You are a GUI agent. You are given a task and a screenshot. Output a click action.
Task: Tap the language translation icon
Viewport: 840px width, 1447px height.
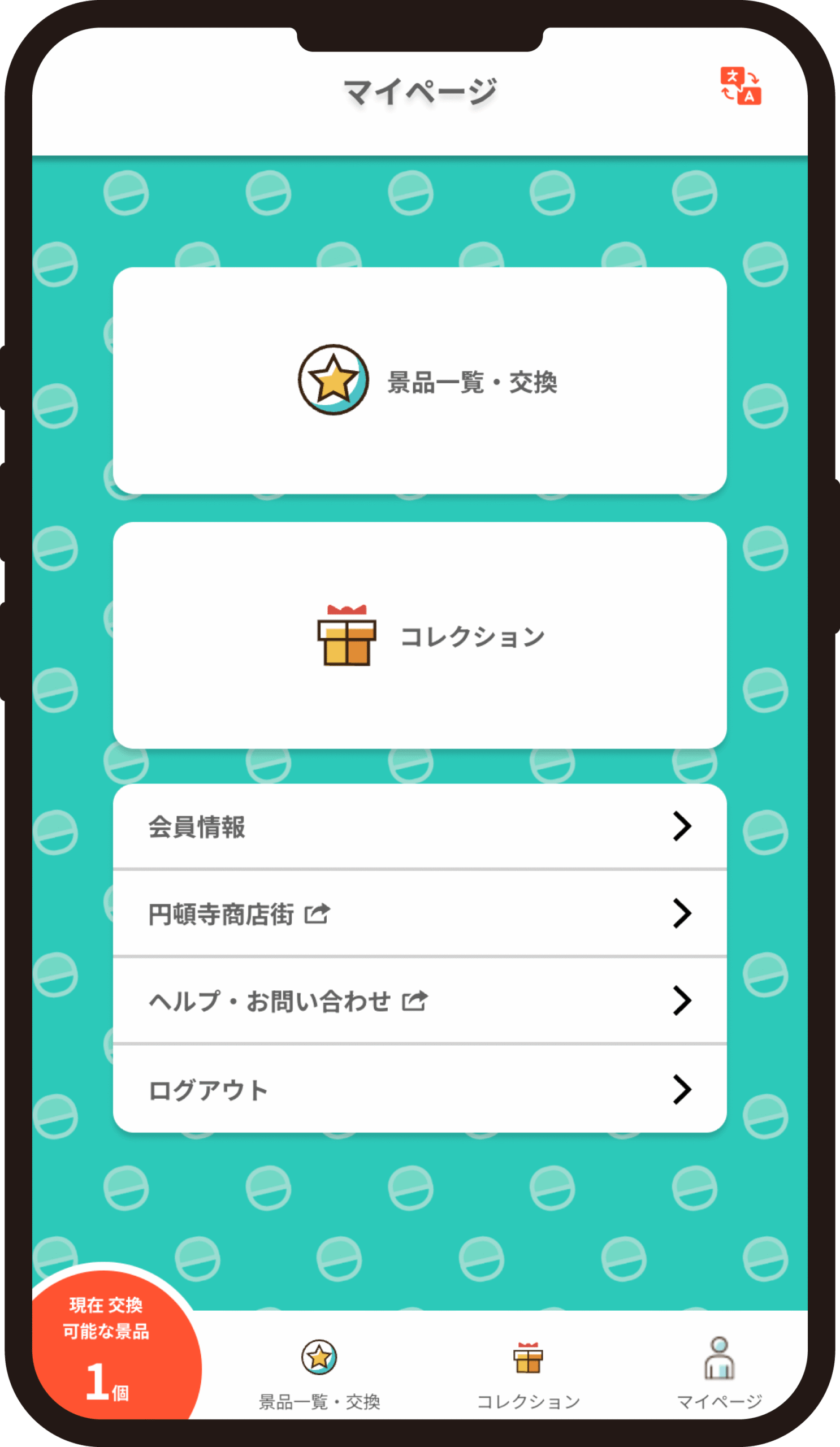pos(741,86)
